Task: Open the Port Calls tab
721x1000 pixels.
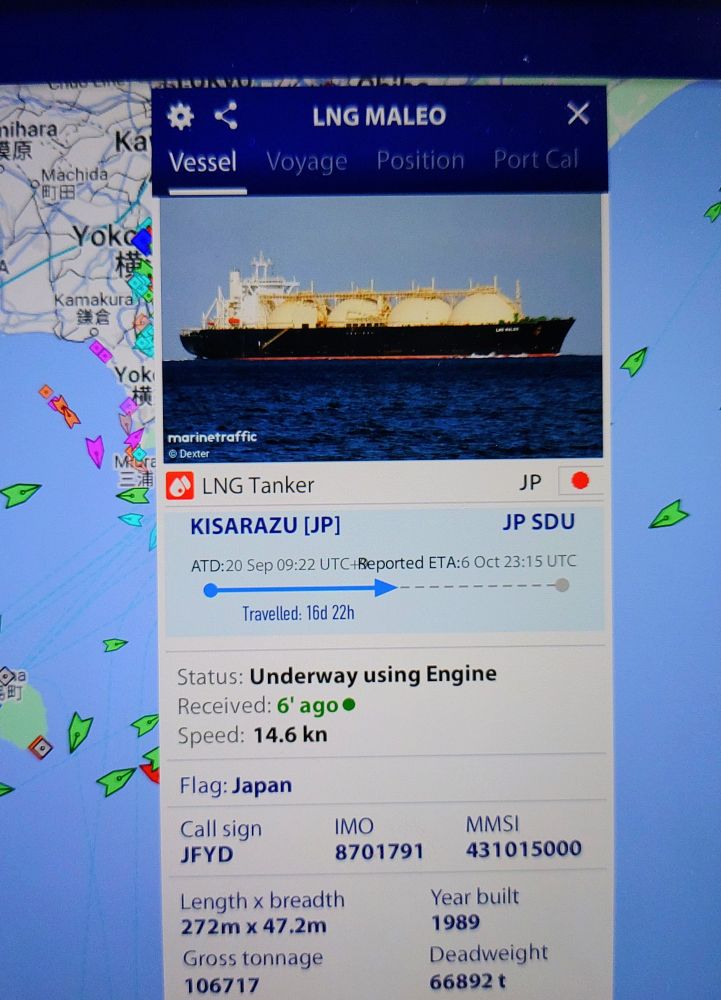Action: pyautogui.click(x=536, y=159)
